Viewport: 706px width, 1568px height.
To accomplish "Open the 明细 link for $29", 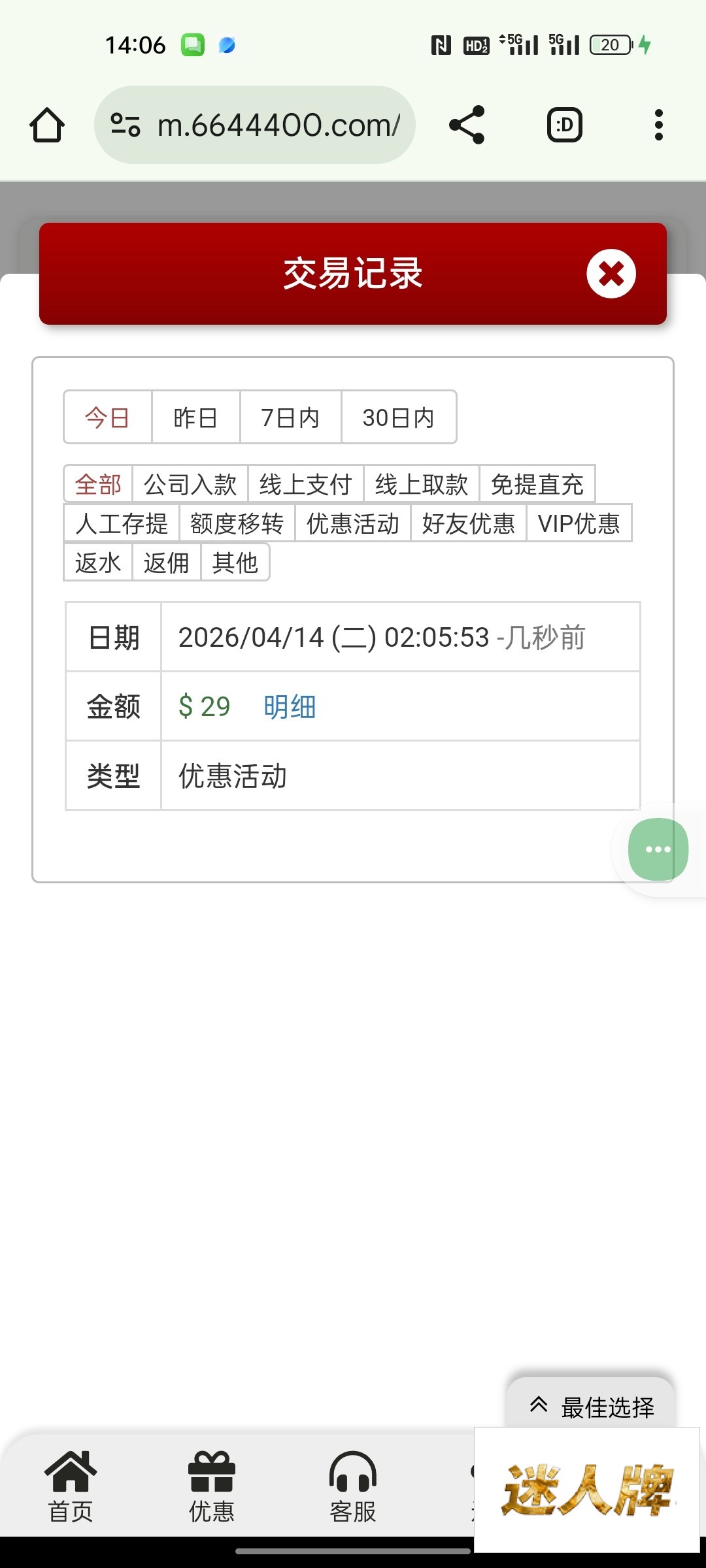I will pyautogui.click(x=290, y=707).
